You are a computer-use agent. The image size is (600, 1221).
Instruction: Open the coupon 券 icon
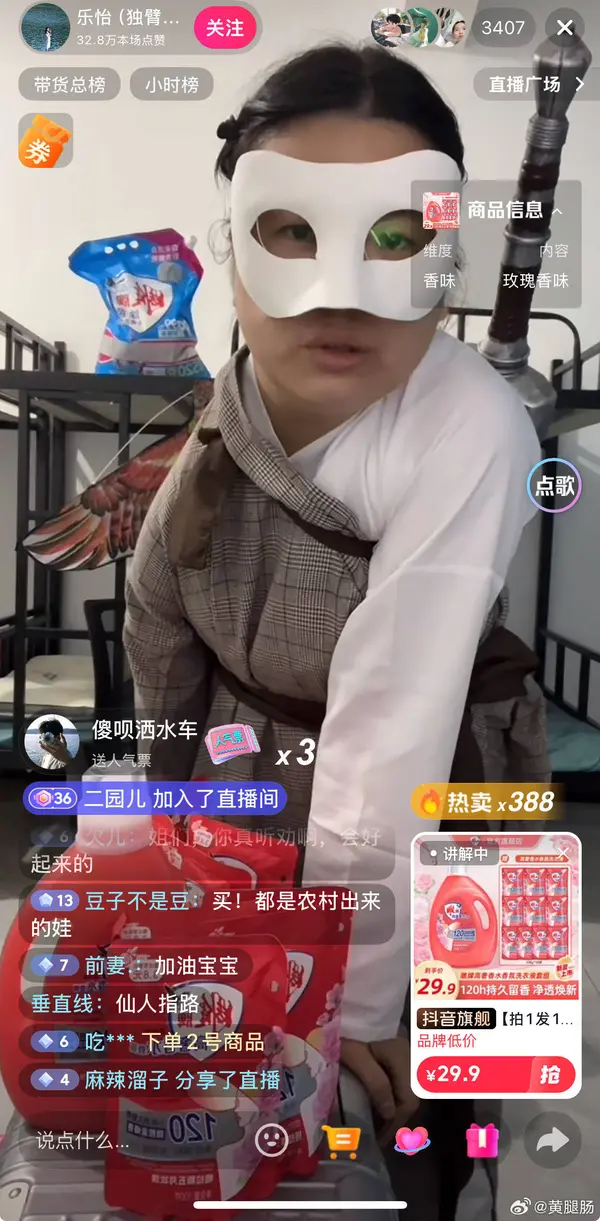(x=45, y=140)
